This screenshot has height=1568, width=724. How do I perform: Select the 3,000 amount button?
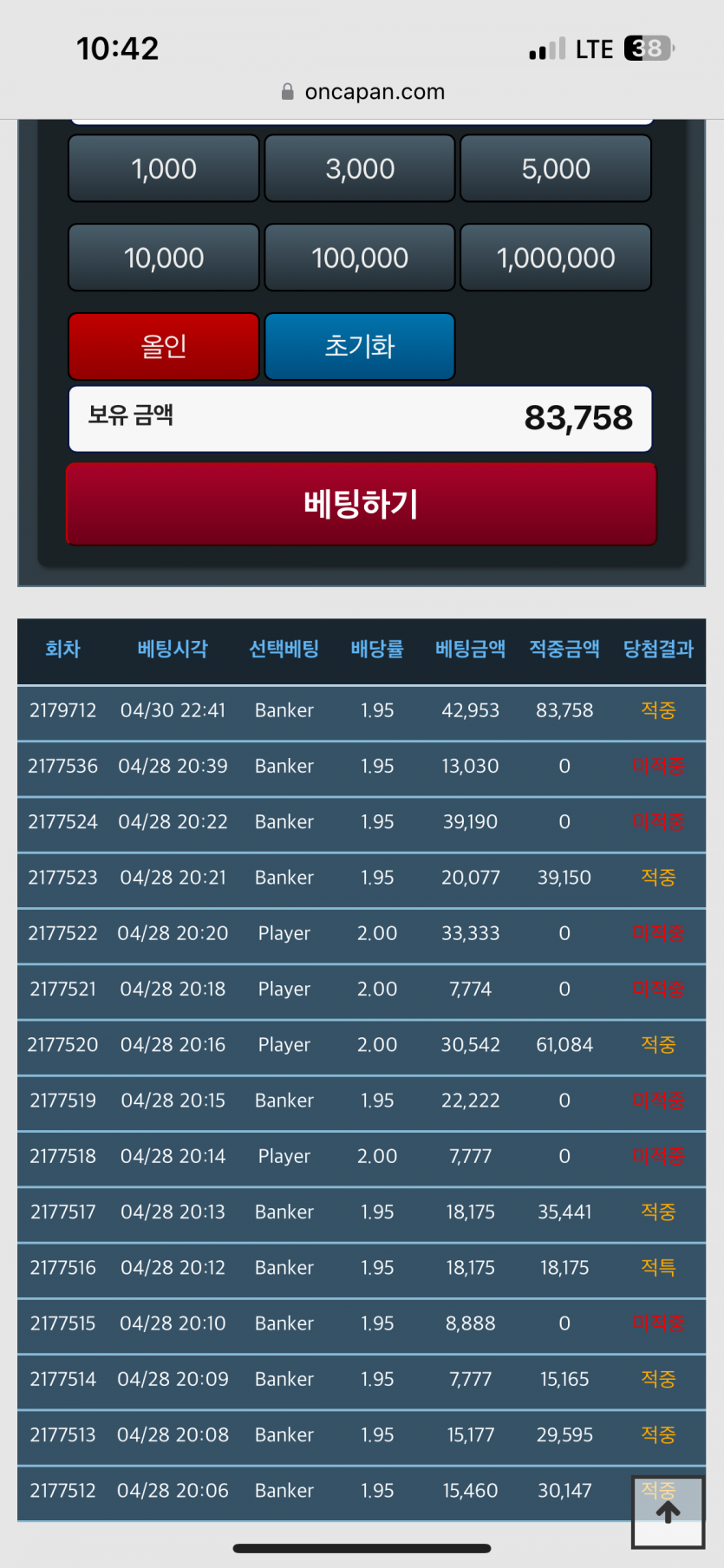(360, 168)
